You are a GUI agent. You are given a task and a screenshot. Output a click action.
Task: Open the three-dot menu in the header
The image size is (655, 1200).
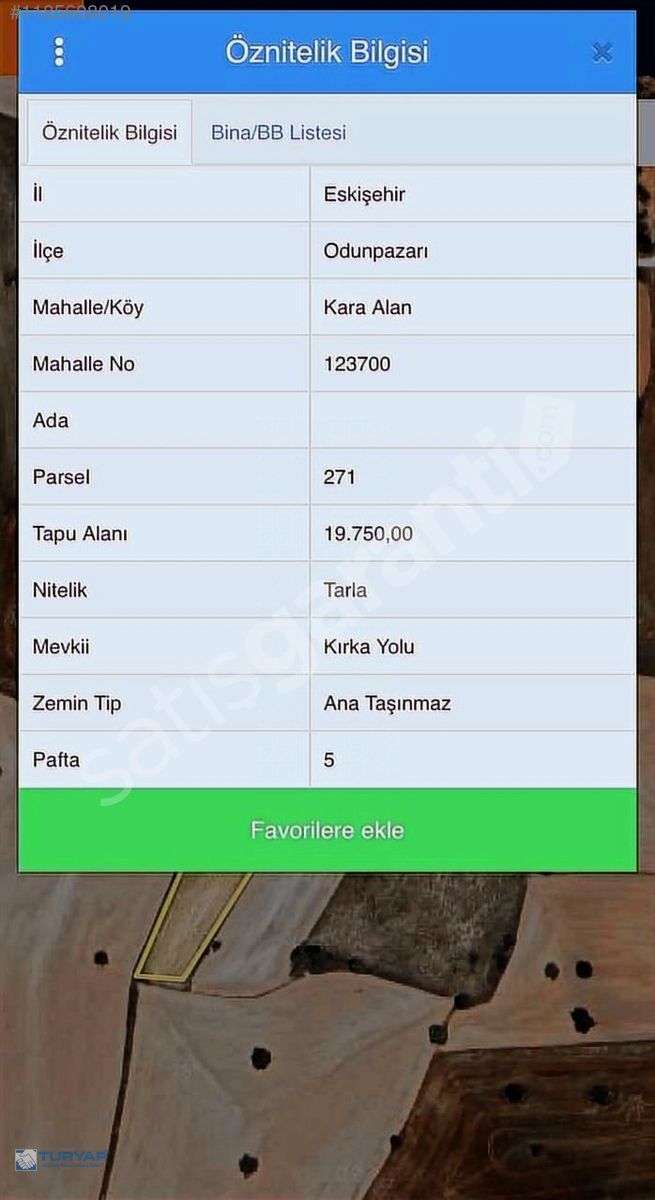click(x=59, y=52)
